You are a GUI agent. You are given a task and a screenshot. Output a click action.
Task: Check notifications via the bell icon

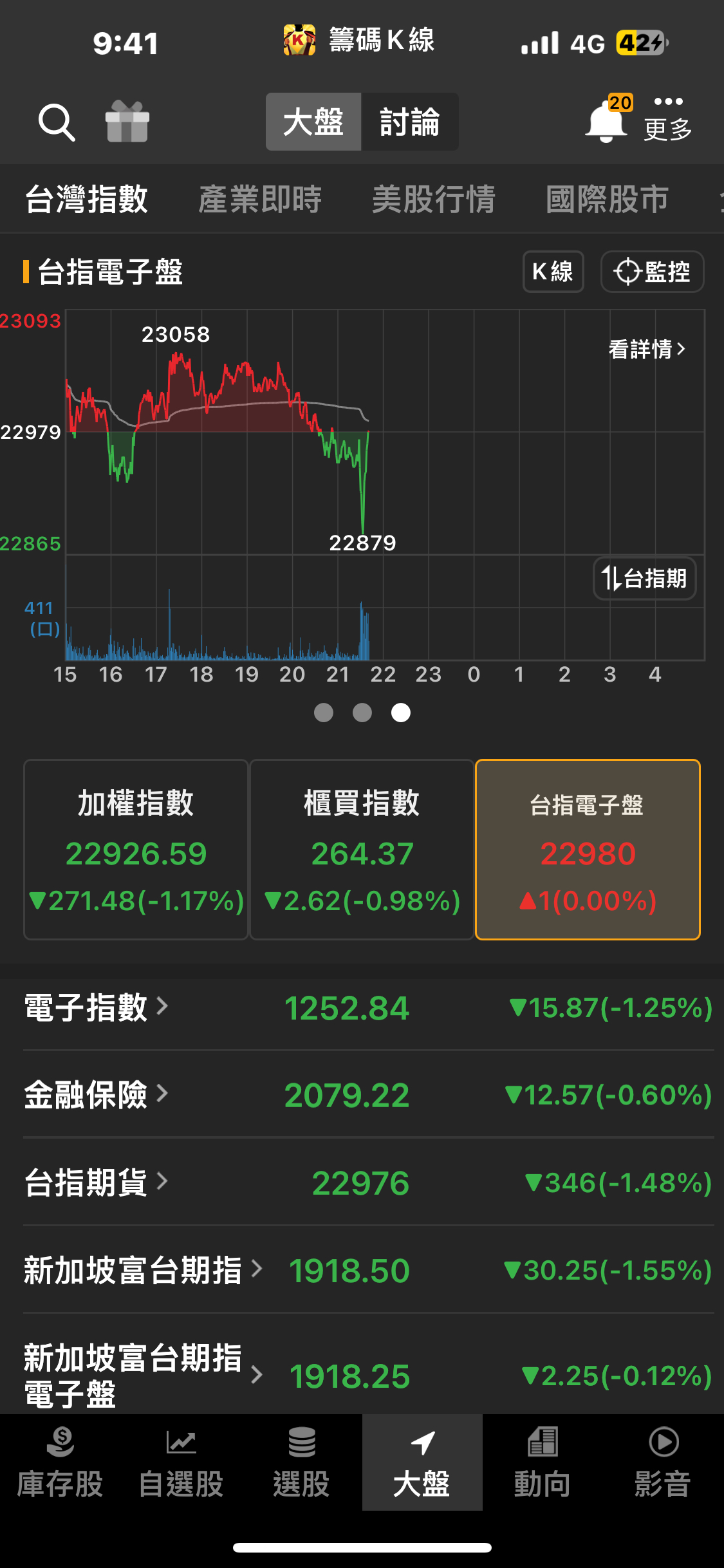tap(605, 122)
